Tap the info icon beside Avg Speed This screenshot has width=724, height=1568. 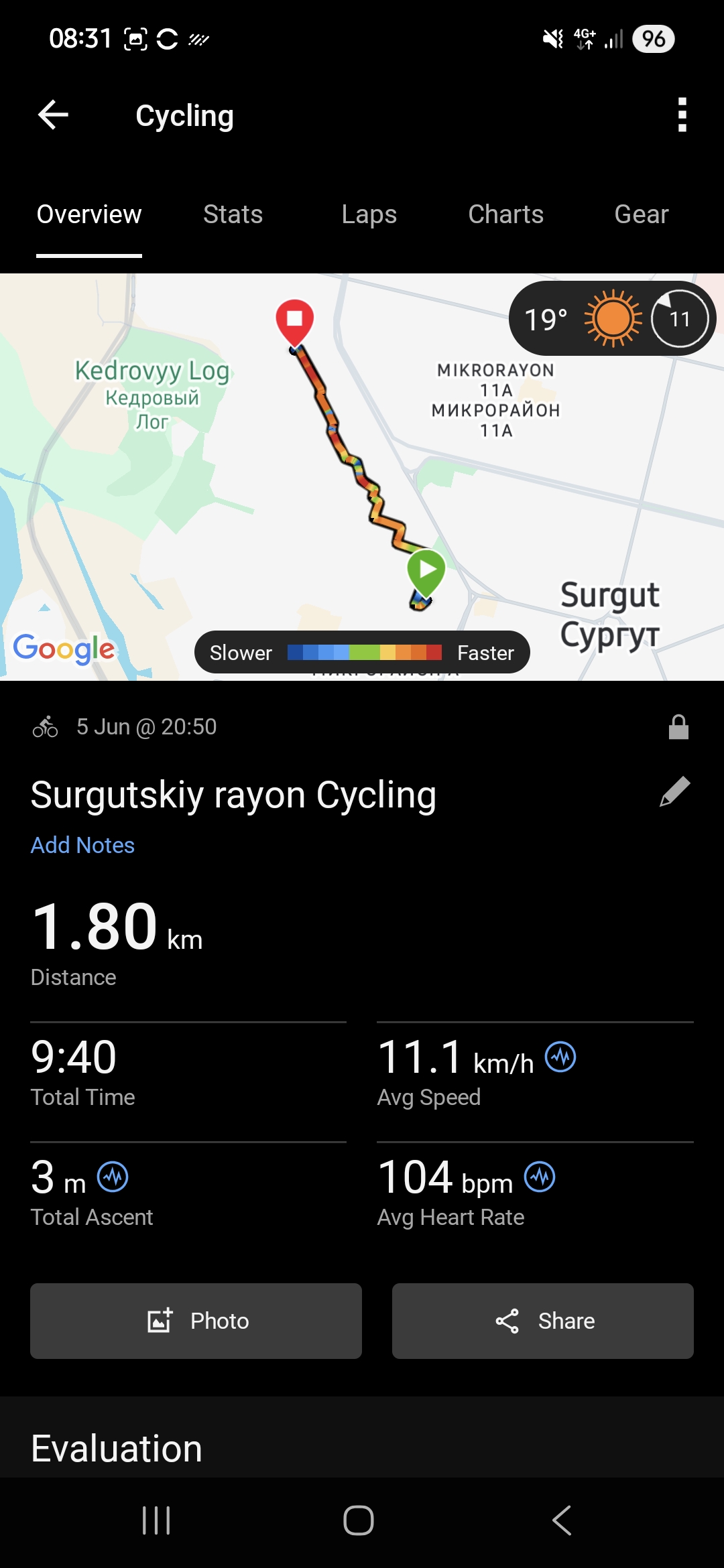coord(560,1057)
